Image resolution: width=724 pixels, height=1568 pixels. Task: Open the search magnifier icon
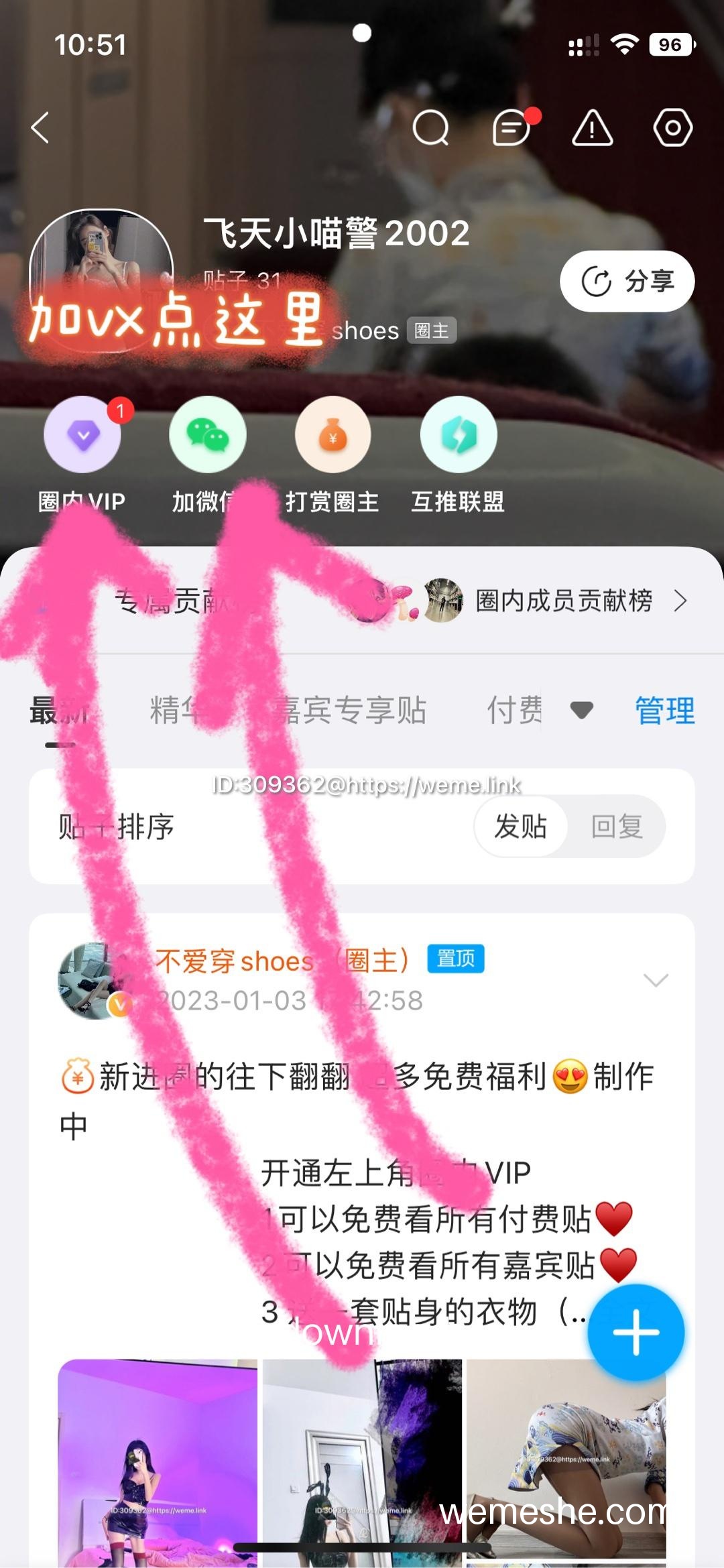point(430,127)
